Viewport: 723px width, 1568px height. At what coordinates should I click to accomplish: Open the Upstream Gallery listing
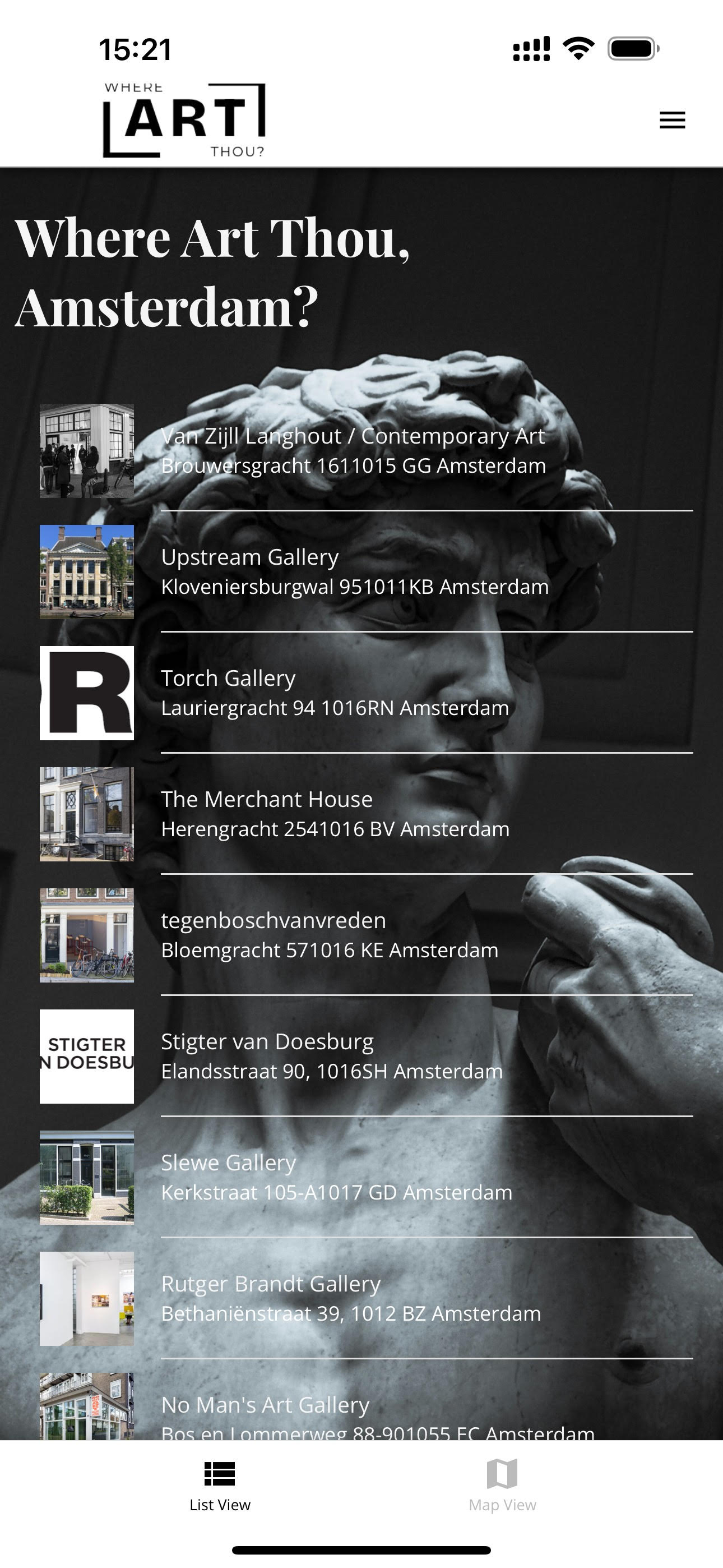coord(354,571)
